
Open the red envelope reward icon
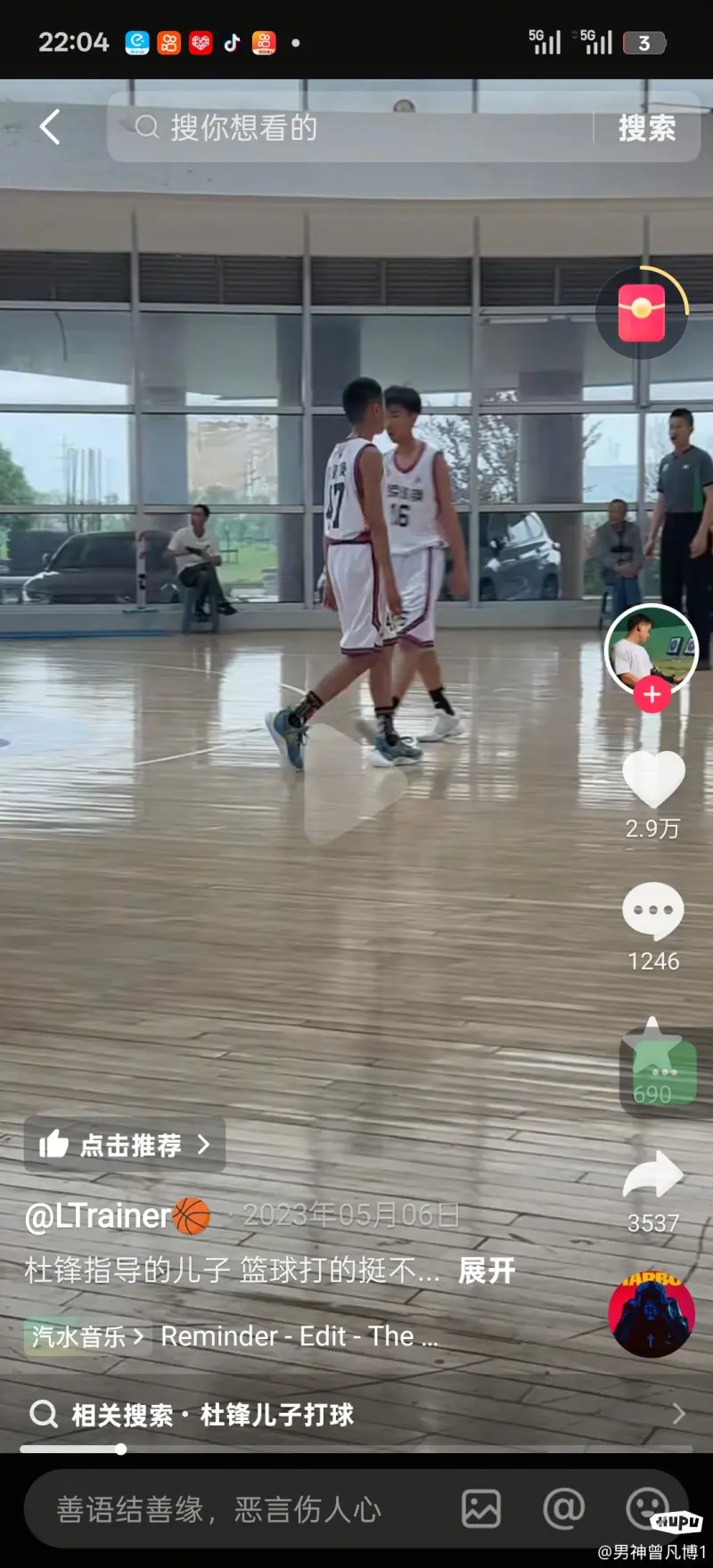pos(642,313)
